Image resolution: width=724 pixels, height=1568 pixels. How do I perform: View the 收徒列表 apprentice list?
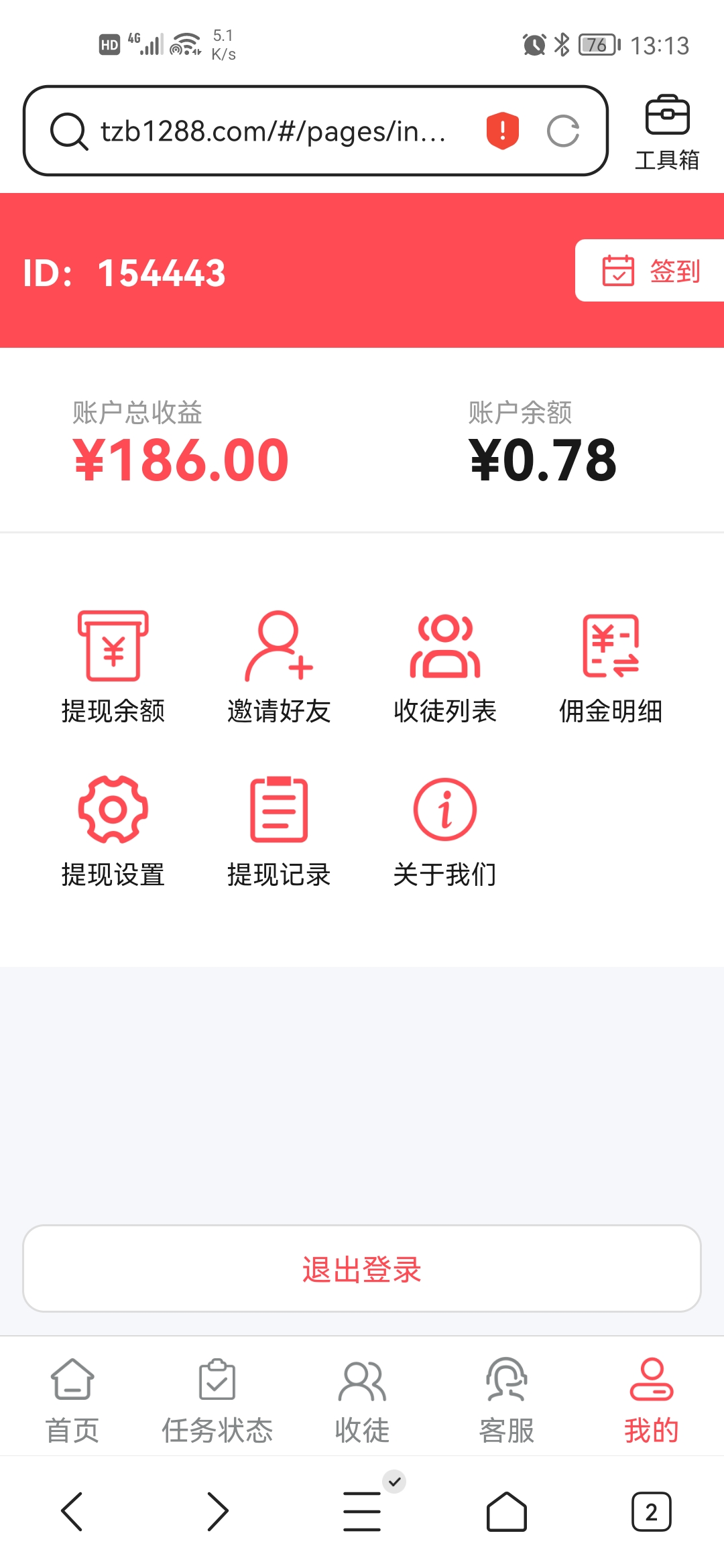[x=445, y=667]
